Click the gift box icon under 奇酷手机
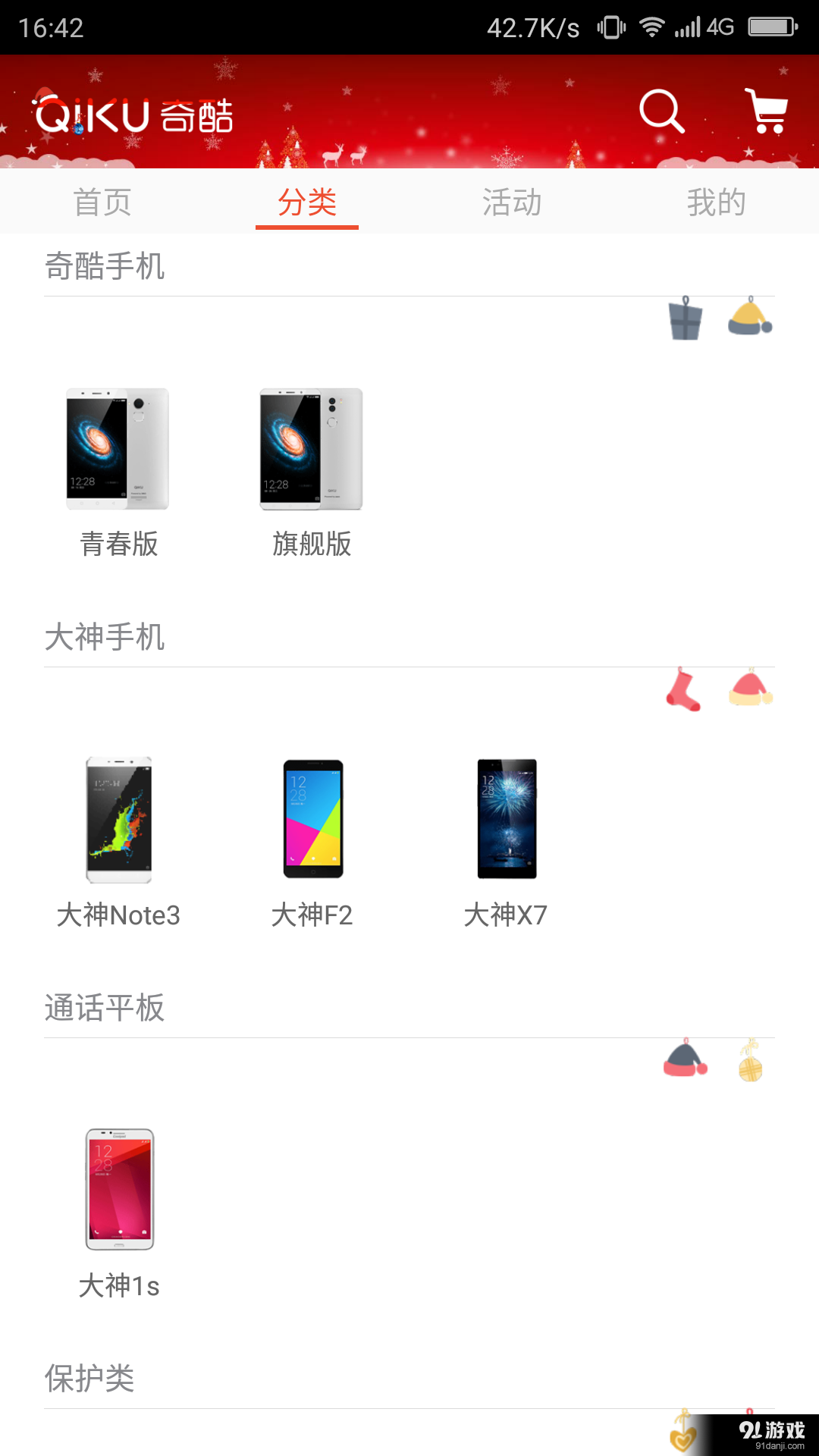819x1456 pixels. coord(685,320)
